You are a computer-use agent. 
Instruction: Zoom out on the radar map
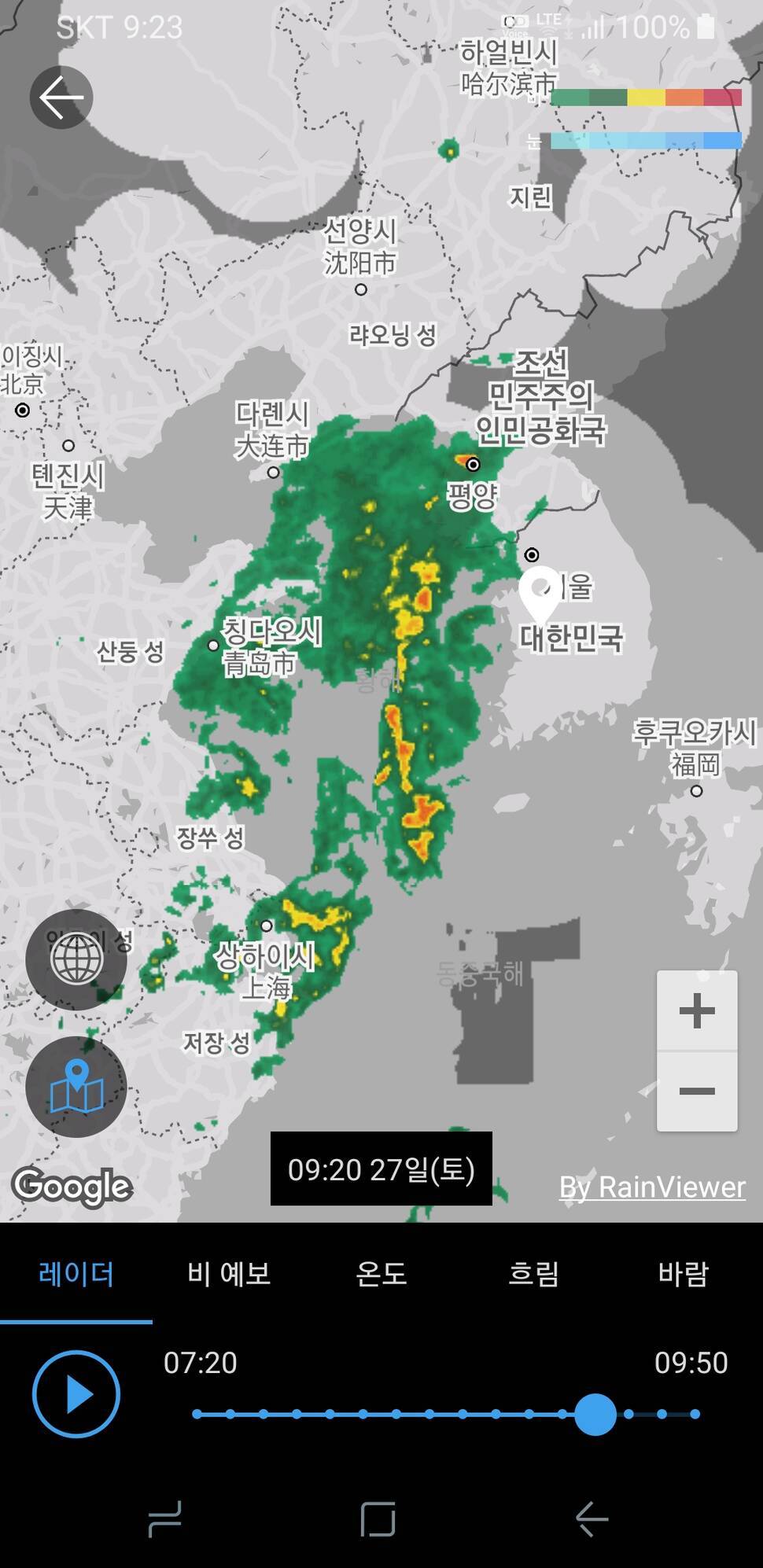click(x=697, y=1091)
